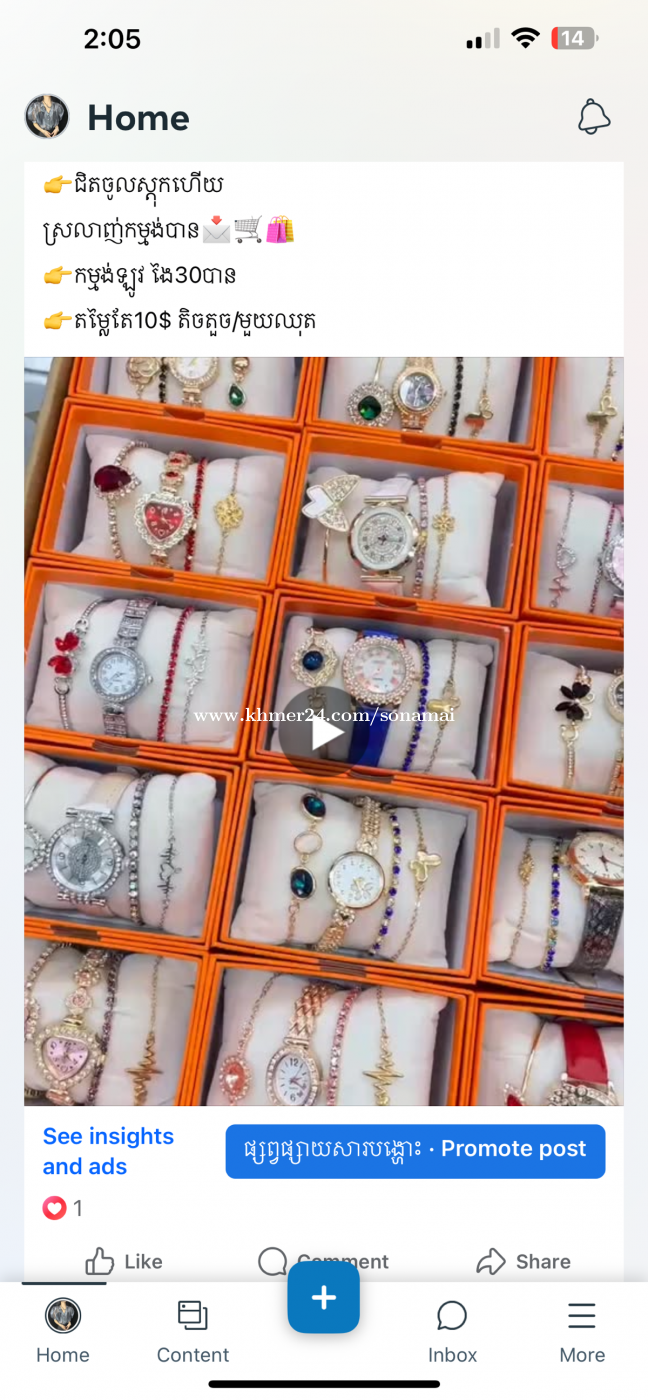Share this post
Screen dimensions: 648x1400
point(523,1262)
